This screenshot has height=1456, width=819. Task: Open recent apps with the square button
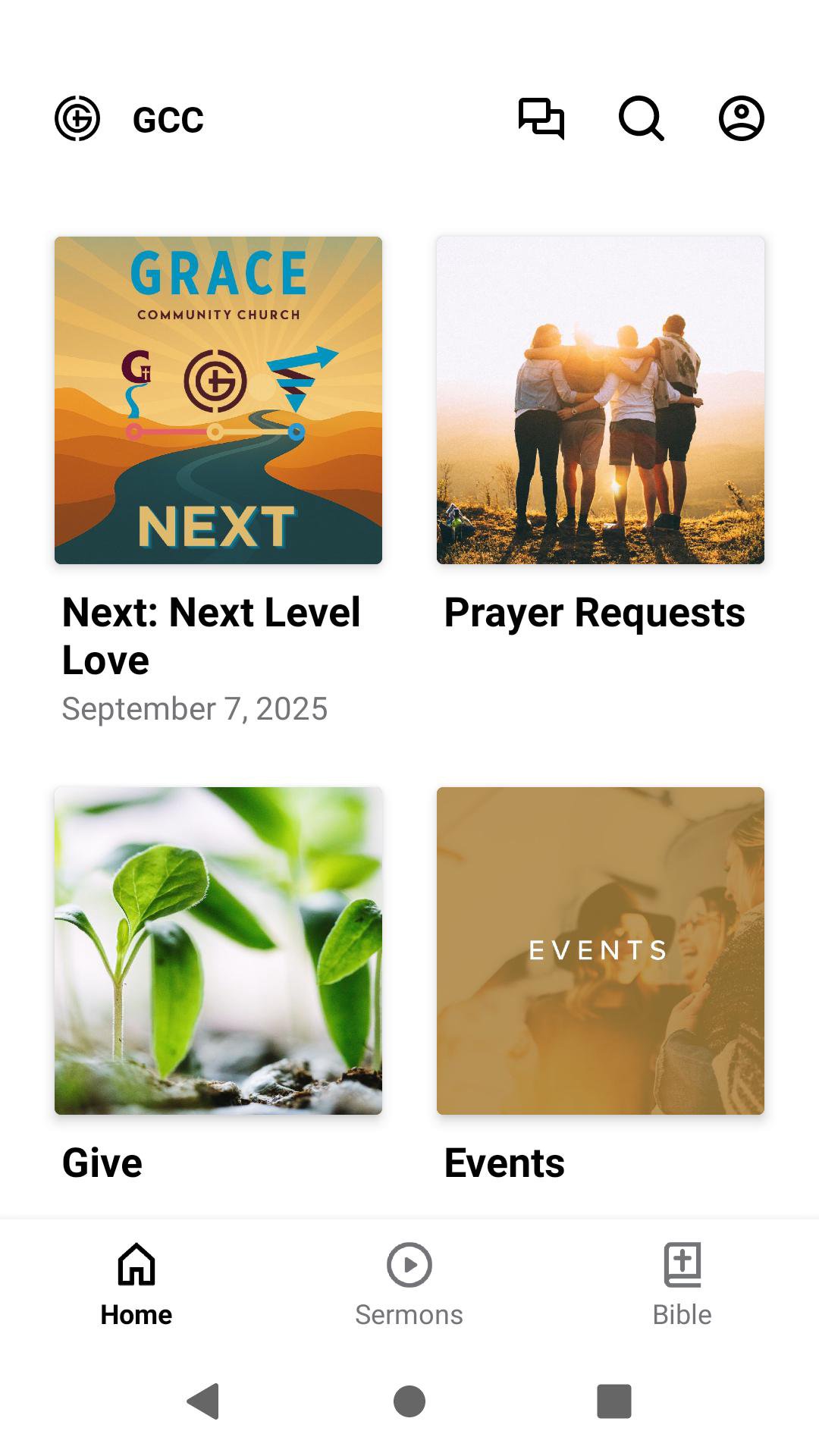pos(613,1401)
